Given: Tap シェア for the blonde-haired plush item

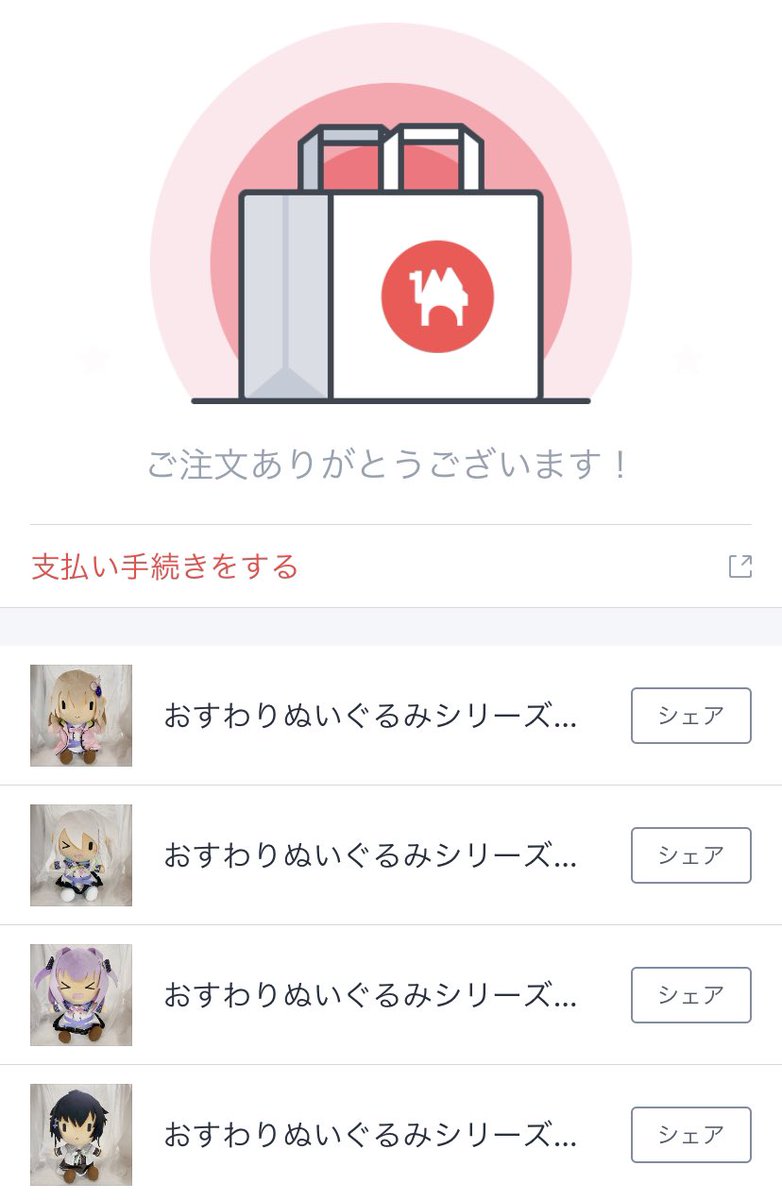Looking at the screenshot, I should pos(690,715).
